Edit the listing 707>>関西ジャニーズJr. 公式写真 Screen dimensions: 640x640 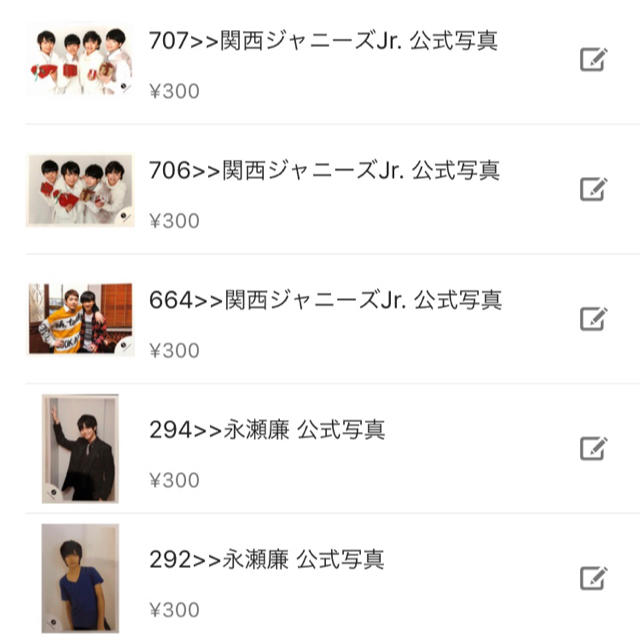pos(593,59)
